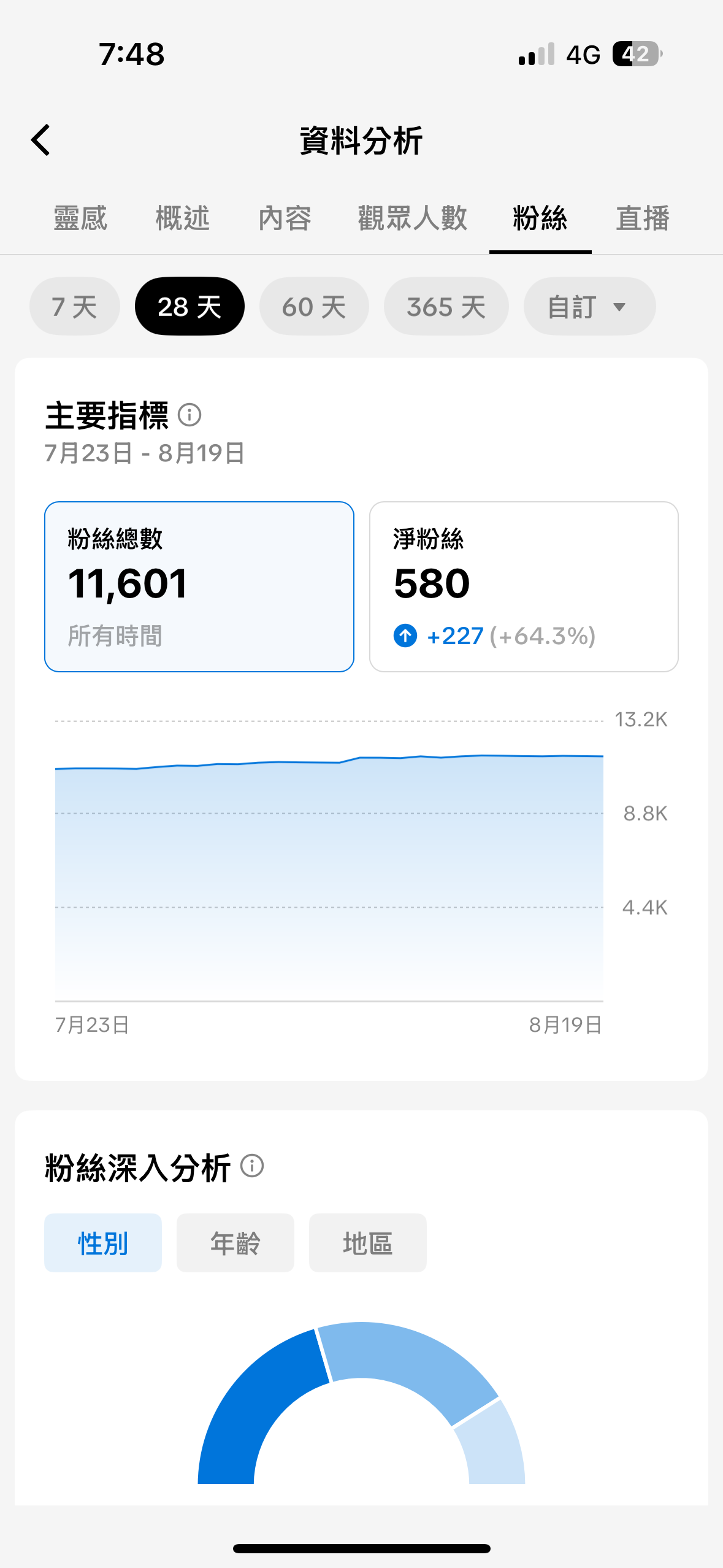This screenshot has width=723, height=1568.
Task: Select the 365 天 time range
Action: pyautogui.click(x=446, y=306)
